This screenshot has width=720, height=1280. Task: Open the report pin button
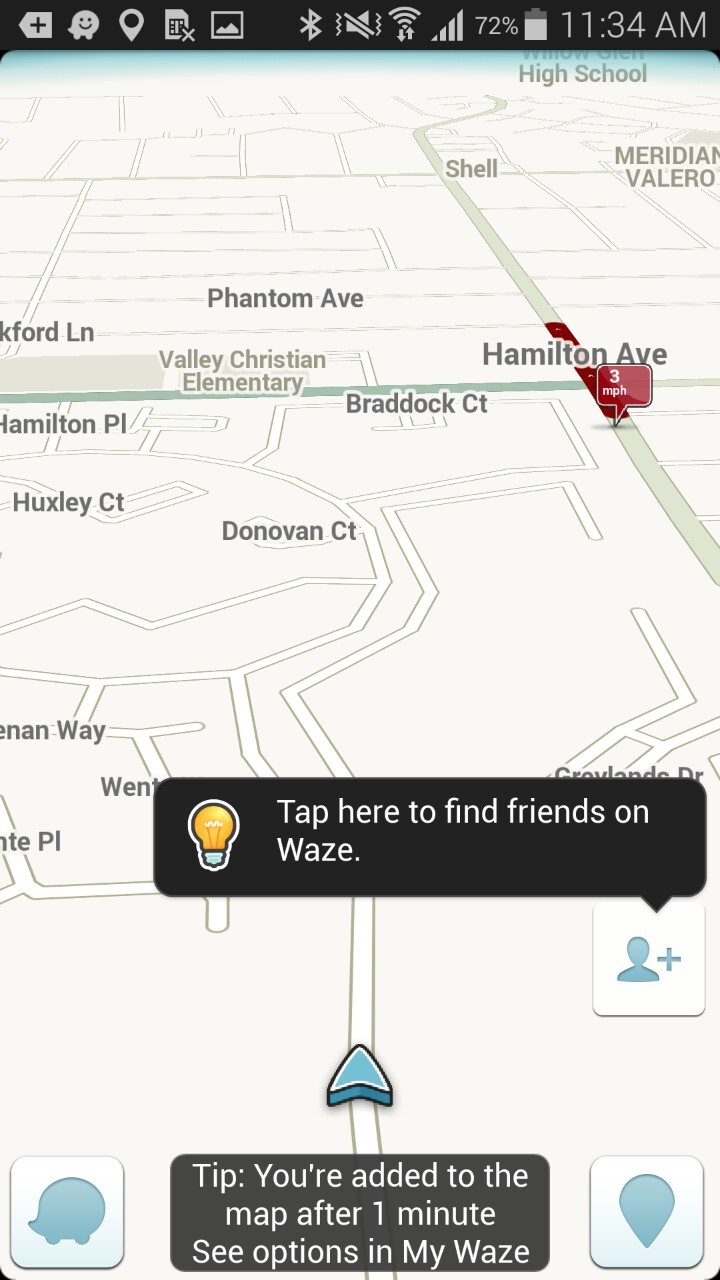(x=647, y=1211)
